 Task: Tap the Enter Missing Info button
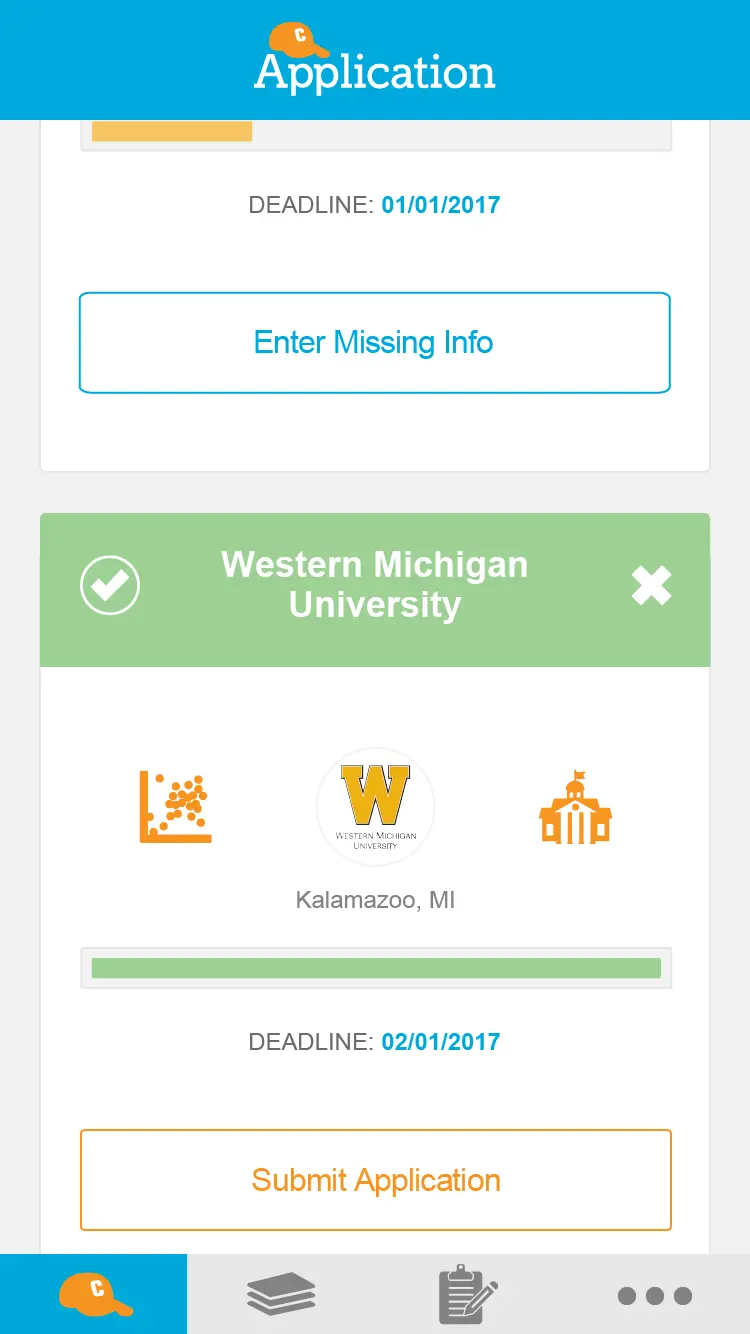[x=374, y=343]
